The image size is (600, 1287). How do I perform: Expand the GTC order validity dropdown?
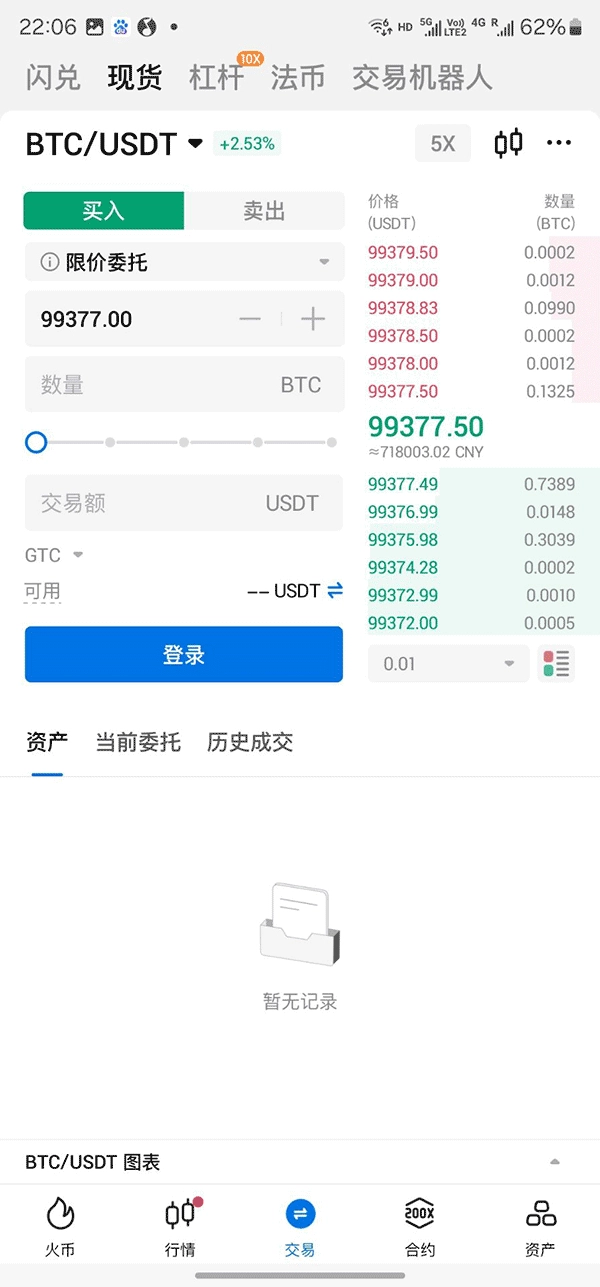(x=54, y=555)
